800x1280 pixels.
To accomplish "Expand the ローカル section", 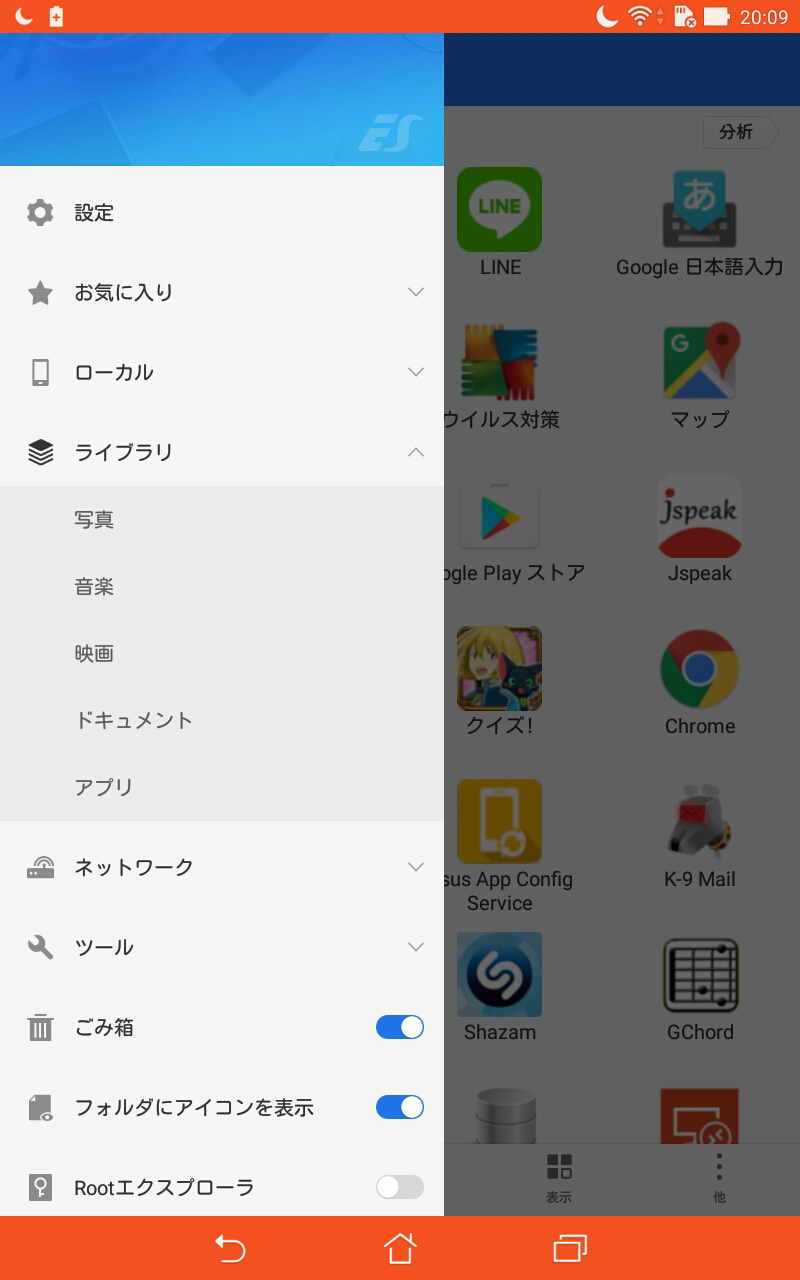I will pos(222,372).
